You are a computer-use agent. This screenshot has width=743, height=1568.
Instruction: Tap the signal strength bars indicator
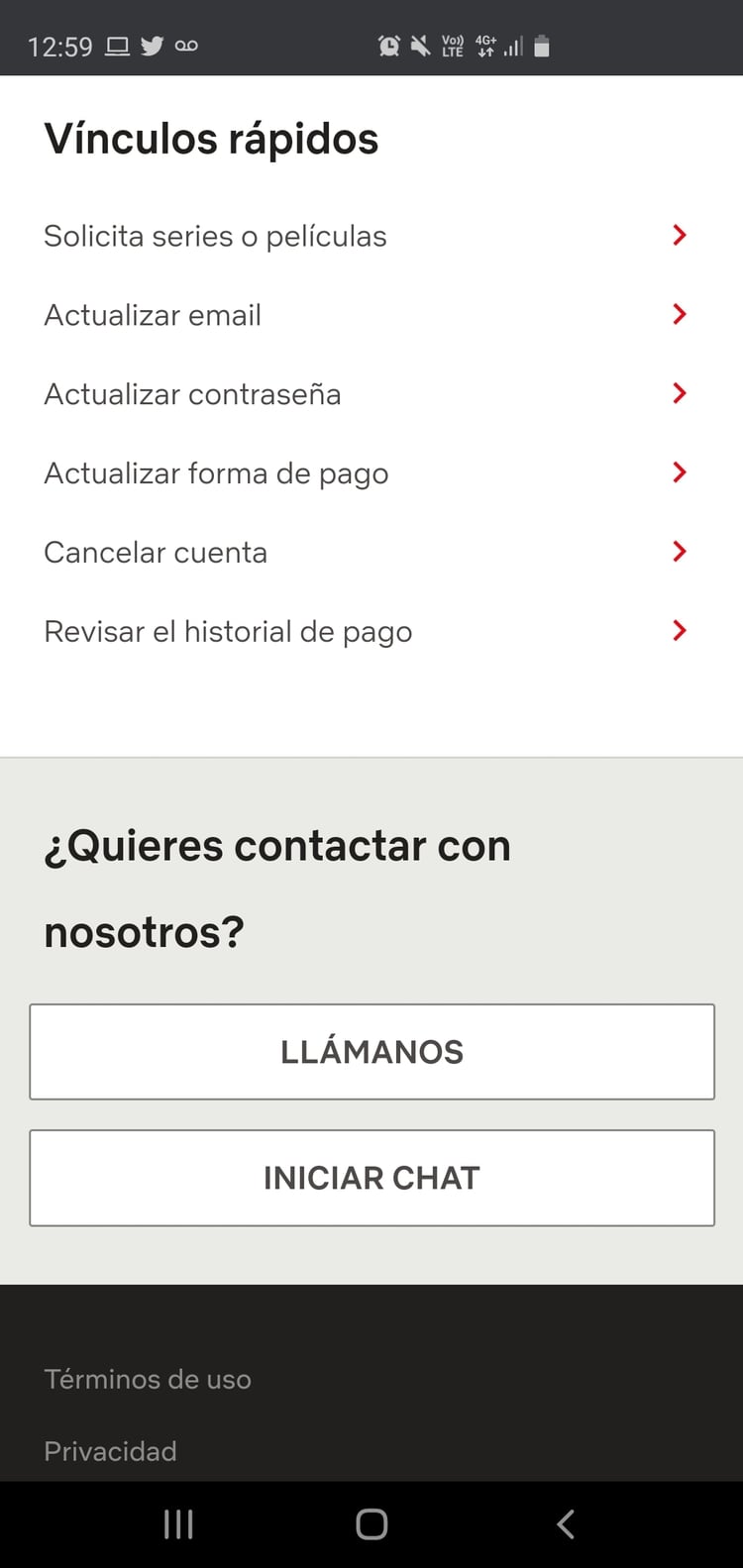512,46
